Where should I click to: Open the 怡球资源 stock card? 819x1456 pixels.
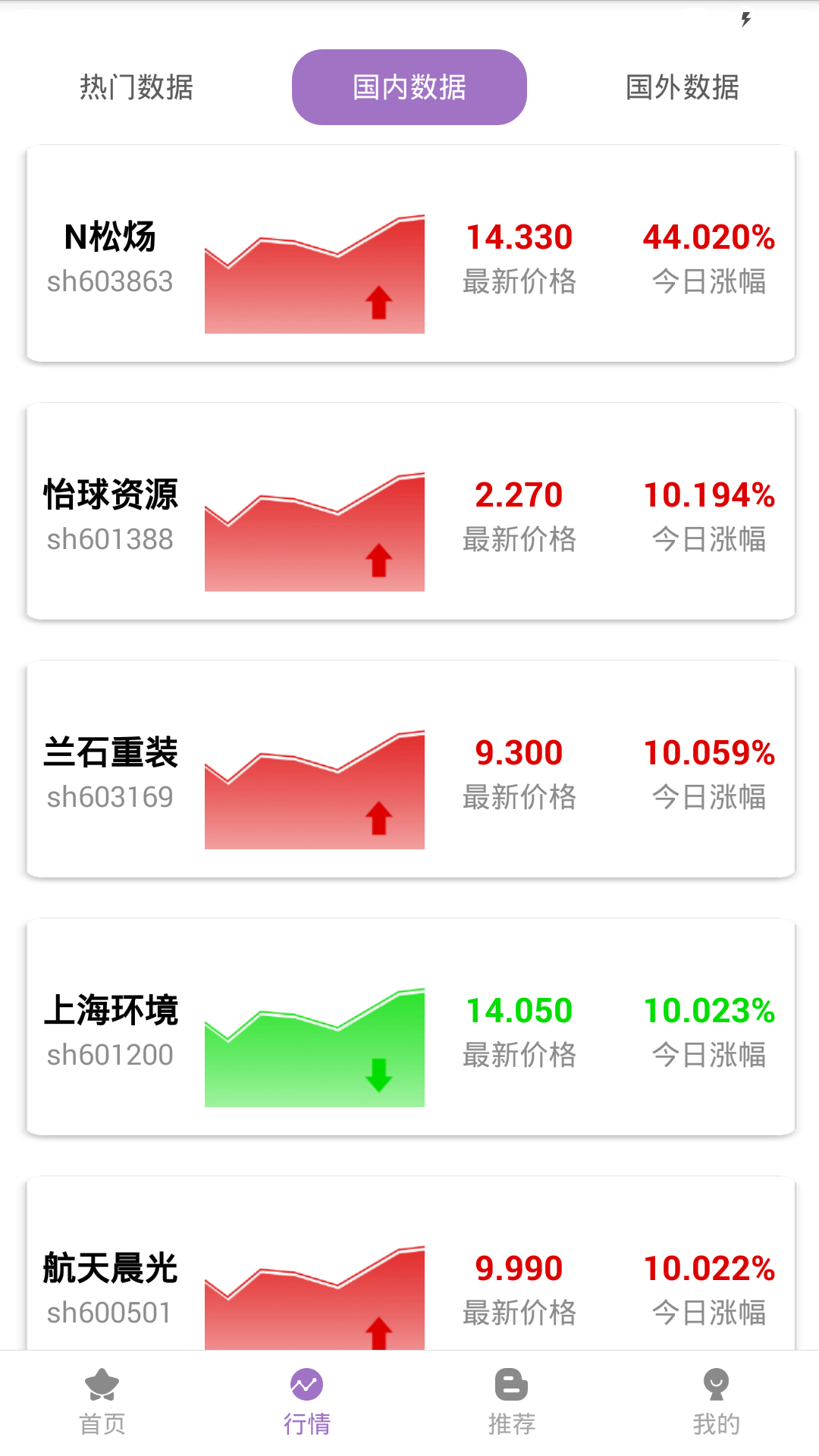(409, 510)
